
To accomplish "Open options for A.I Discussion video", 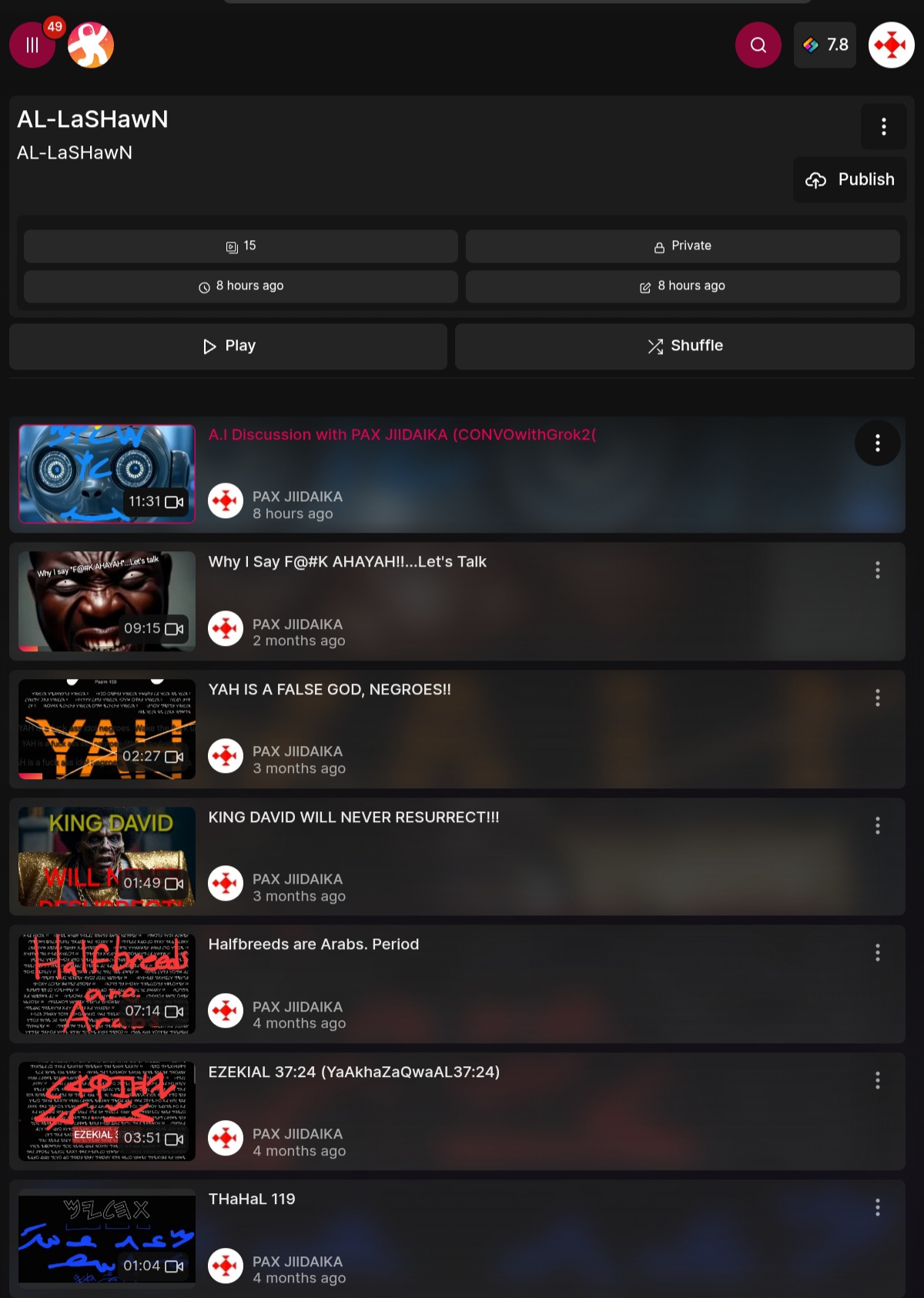I will coord(877,443).
